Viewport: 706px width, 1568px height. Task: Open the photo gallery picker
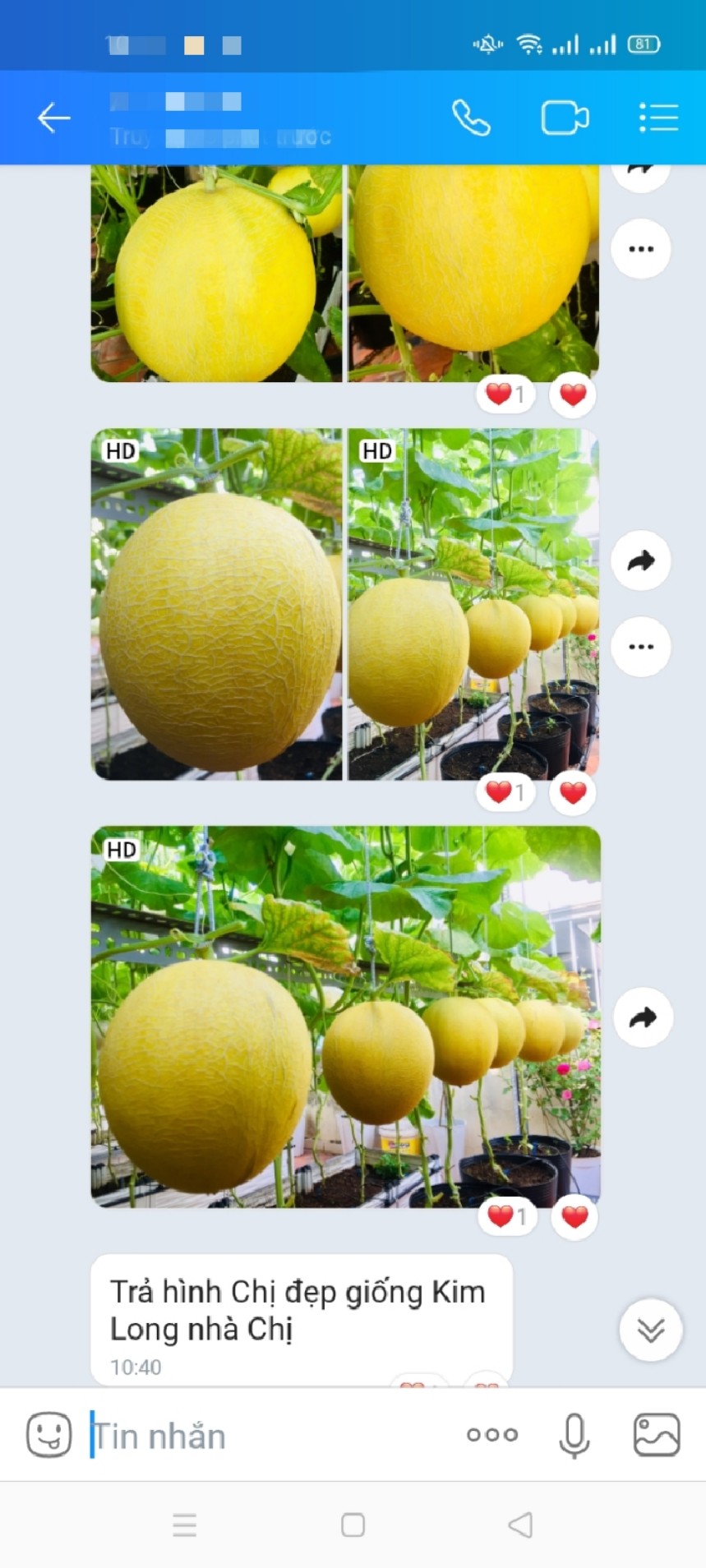click(x=656, y=1435)
